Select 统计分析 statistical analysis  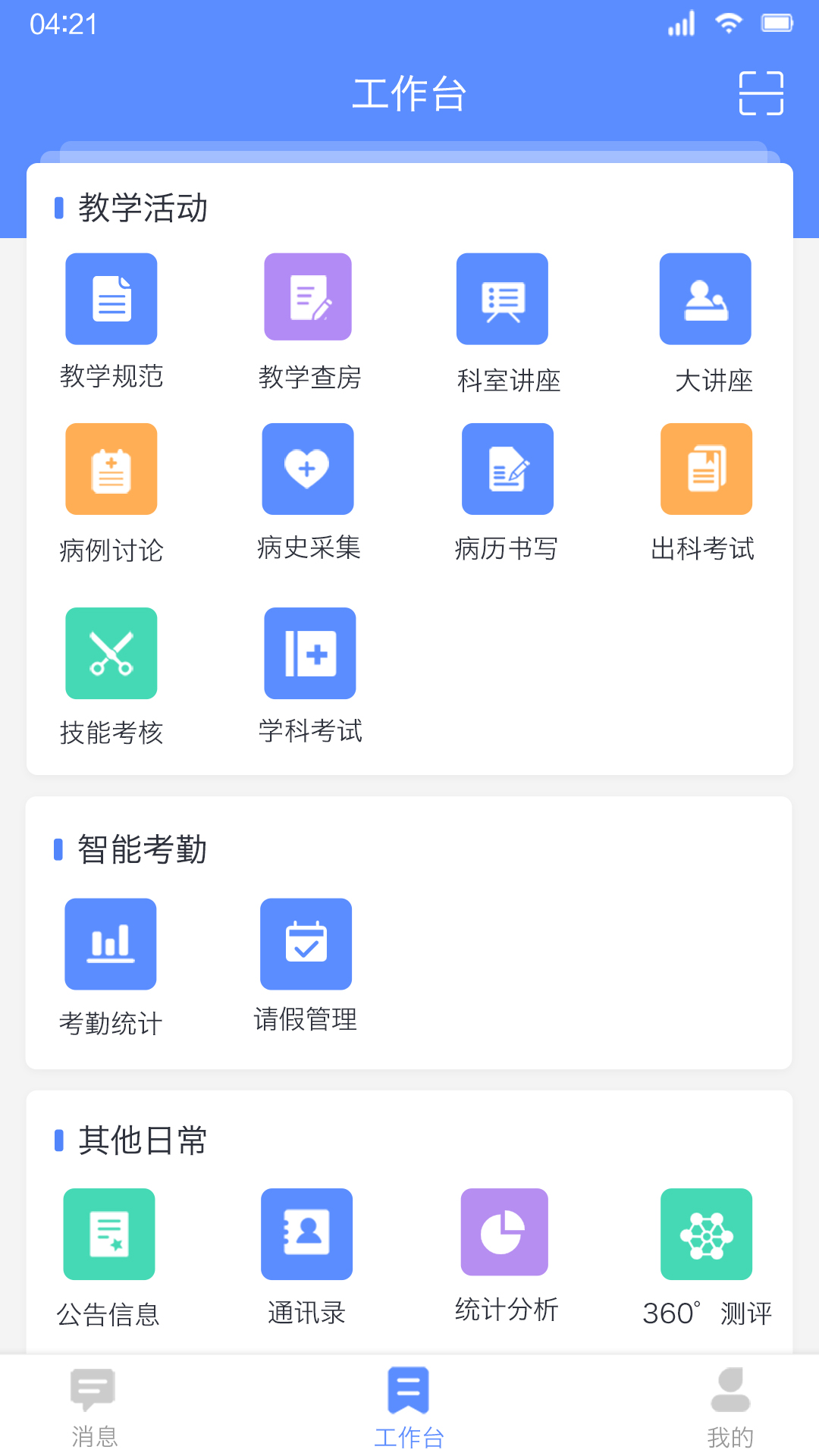coord(504,1234)
